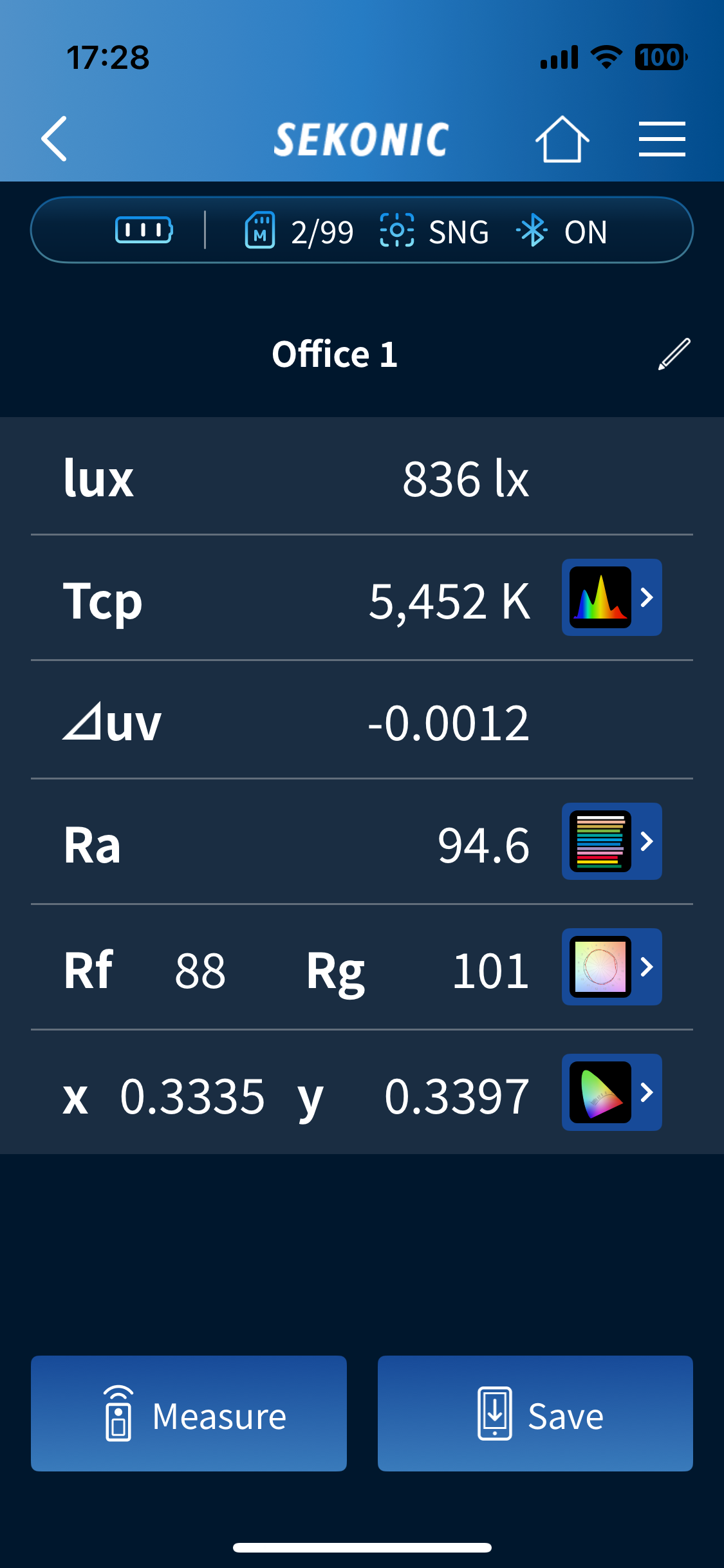The height and width of the screenshot is (1568, 724).
Task: Open the Ra color rendering chart
Action: point(611,841)
